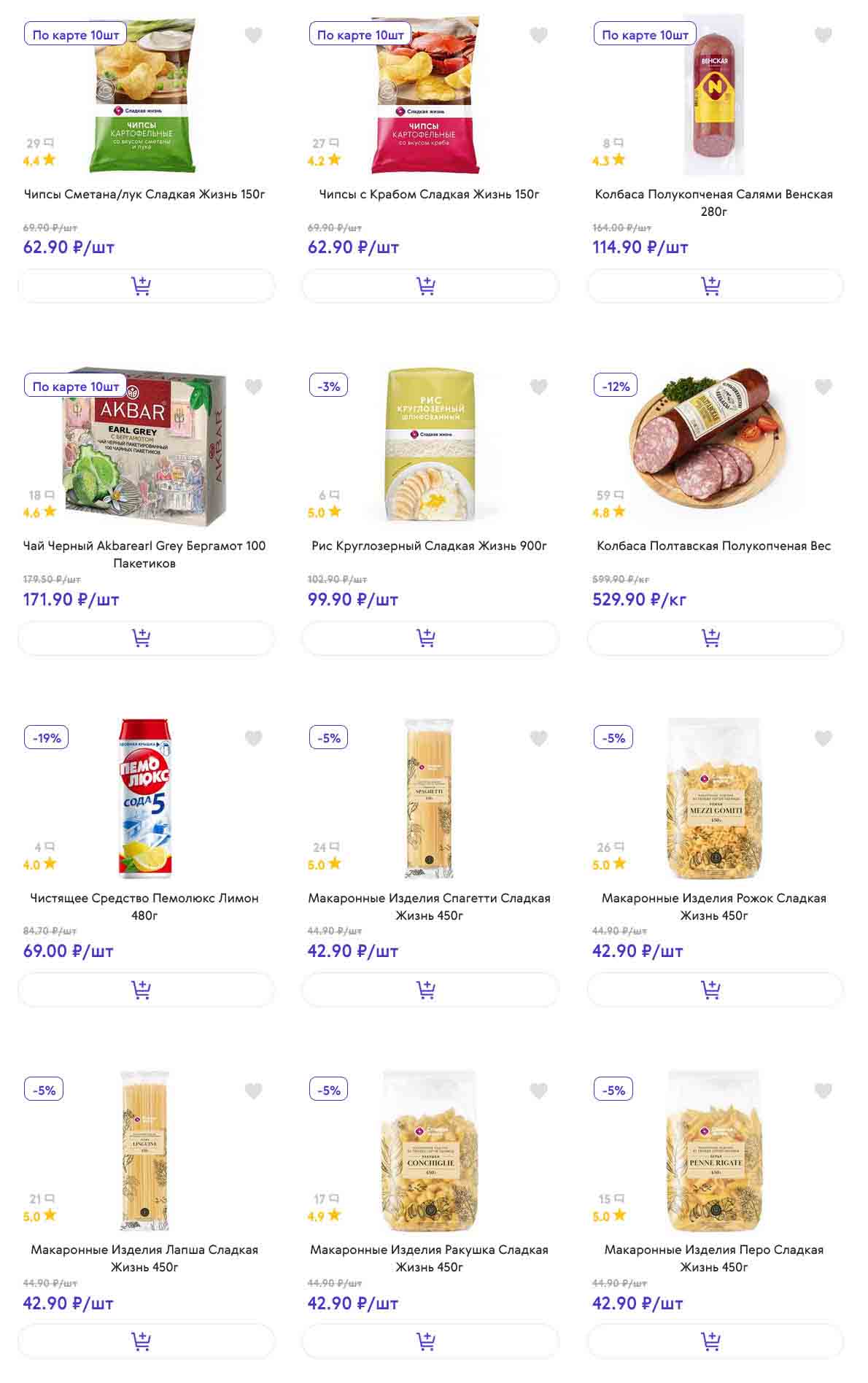Viewport: 868px width, 1383px height.
Task: Favorite the Рис Круглозерный product
Action: 538,387
